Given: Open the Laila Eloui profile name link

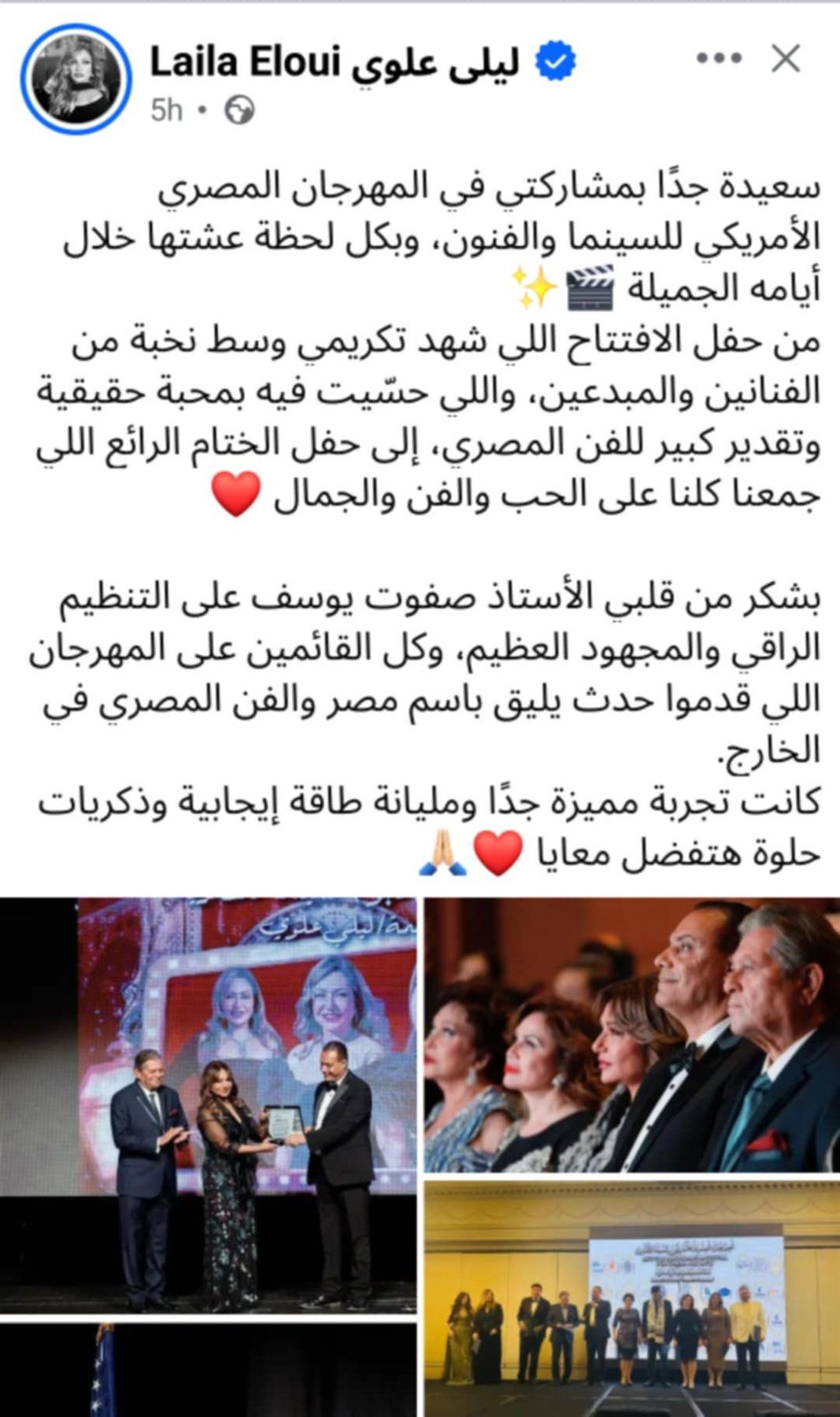Looking at the screenshot, I should pyautogui.click(x=334, y=63).
